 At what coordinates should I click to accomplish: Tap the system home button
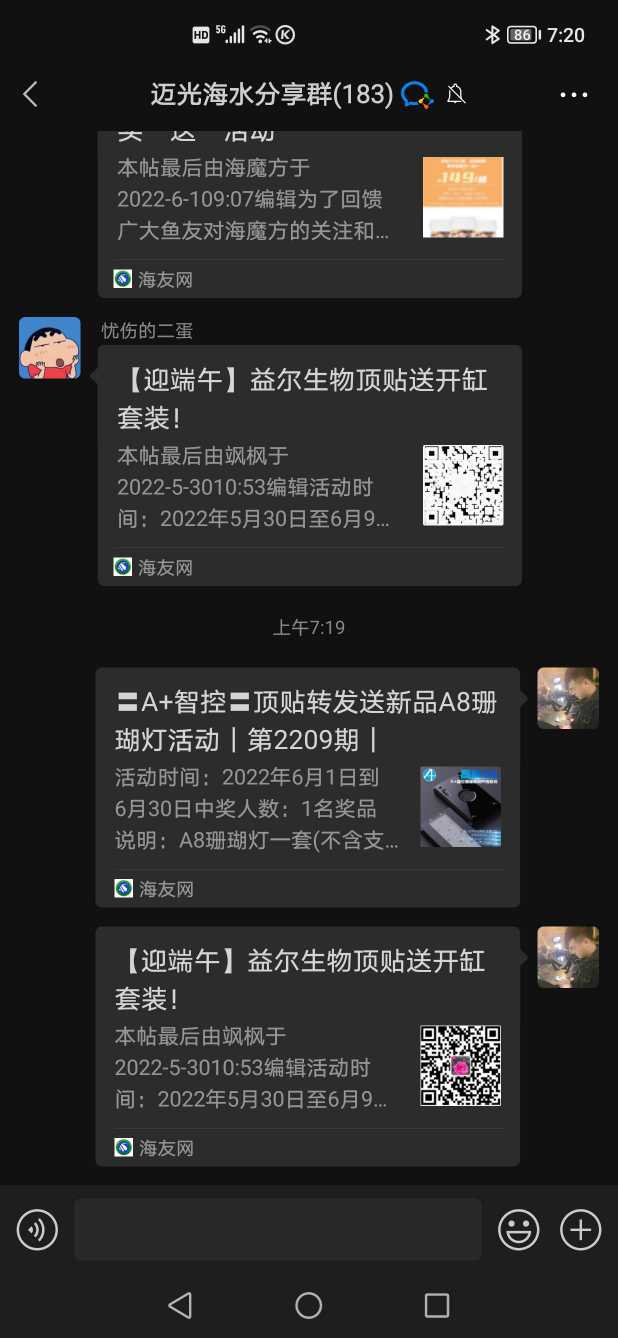(309, 1305)
